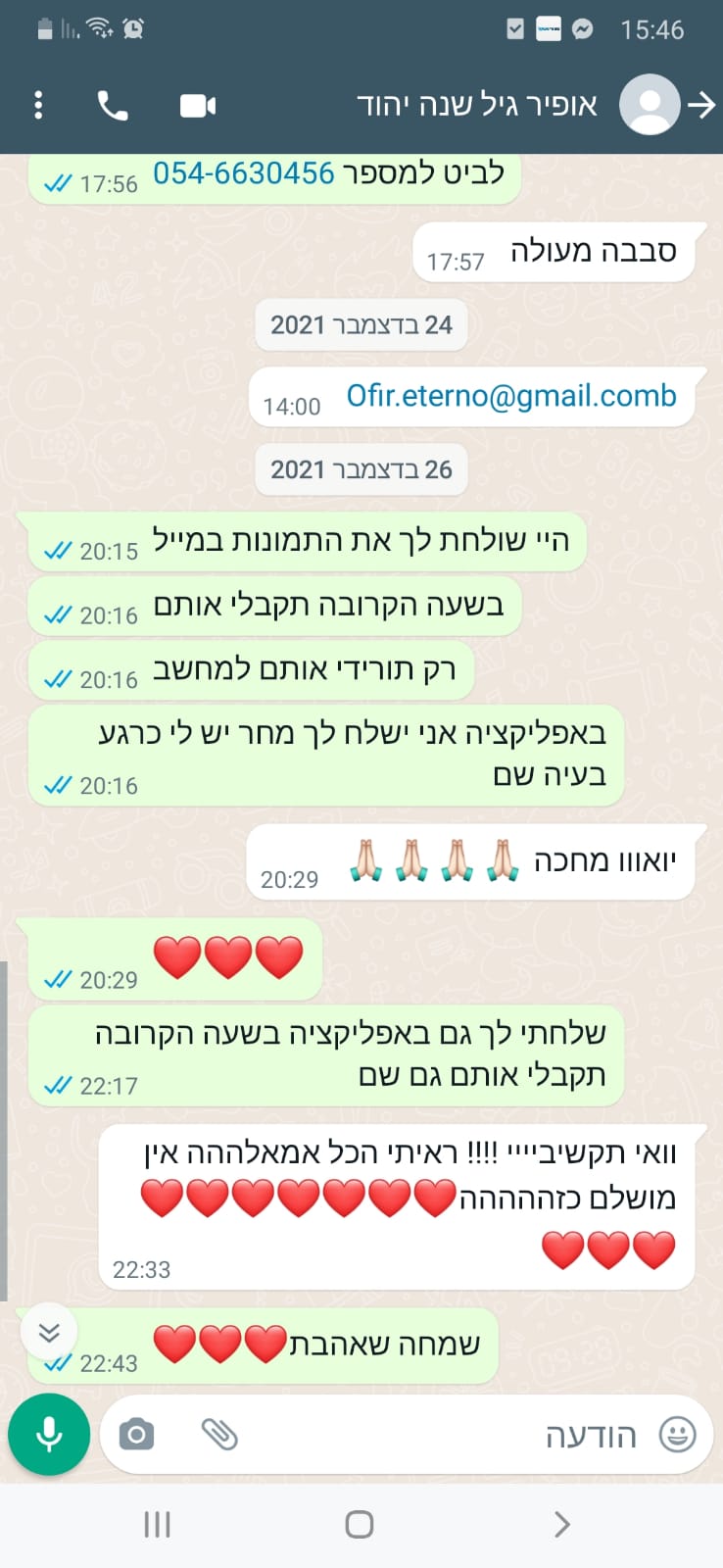Jump to the latest messages
This screenshot has height=1568, width=723.
click(49, 1332)
